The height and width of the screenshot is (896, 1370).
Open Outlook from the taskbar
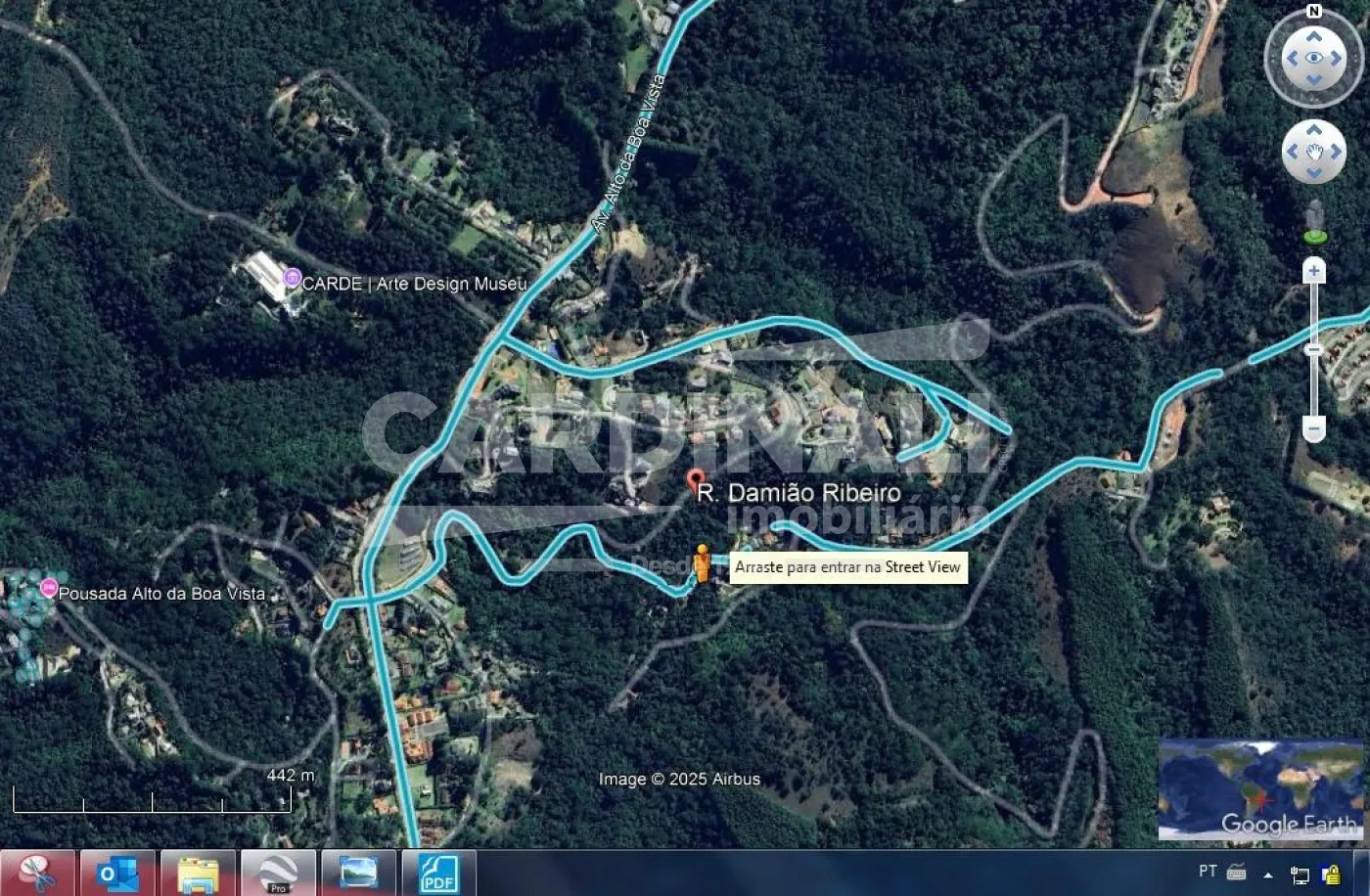117,873
